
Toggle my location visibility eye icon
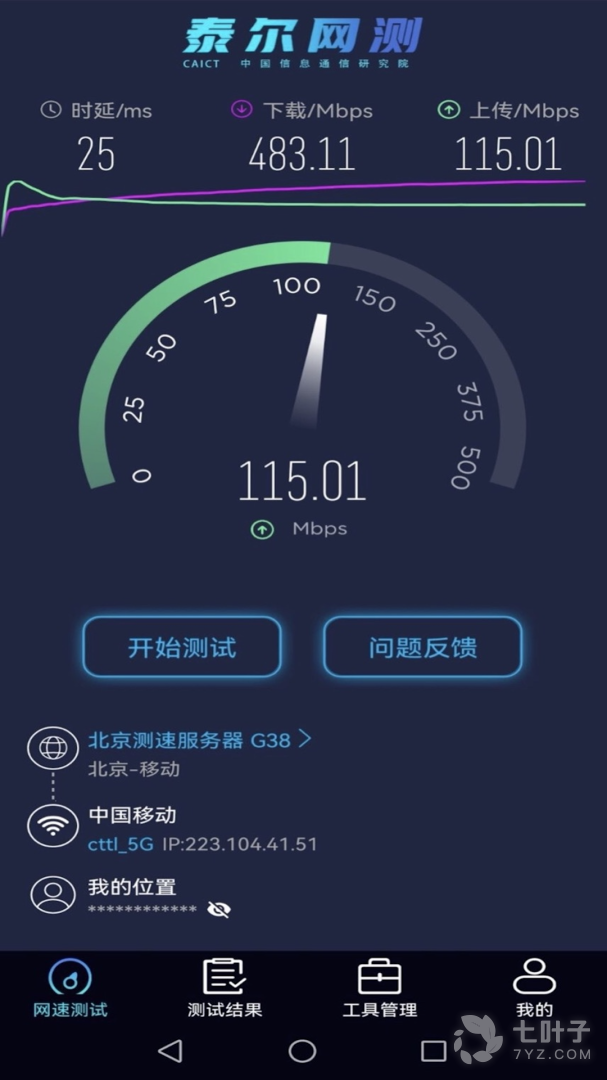(218, 909)
